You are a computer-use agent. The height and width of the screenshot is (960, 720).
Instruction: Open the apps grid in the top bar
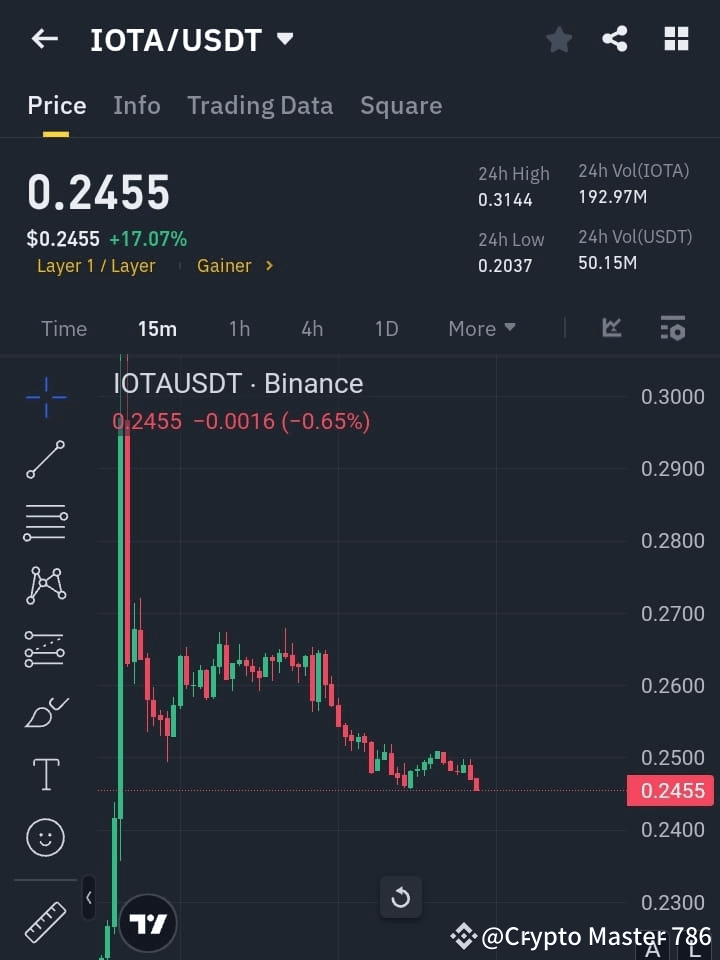click(676, 38)
